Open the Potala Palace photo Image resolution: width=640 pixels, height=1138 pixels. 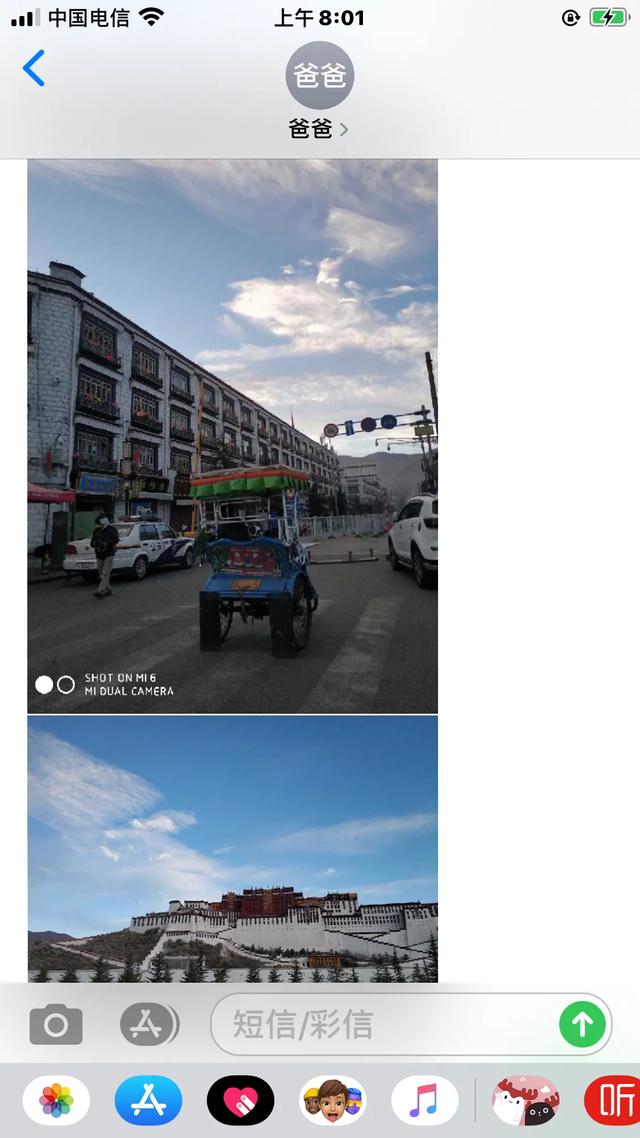232,849
